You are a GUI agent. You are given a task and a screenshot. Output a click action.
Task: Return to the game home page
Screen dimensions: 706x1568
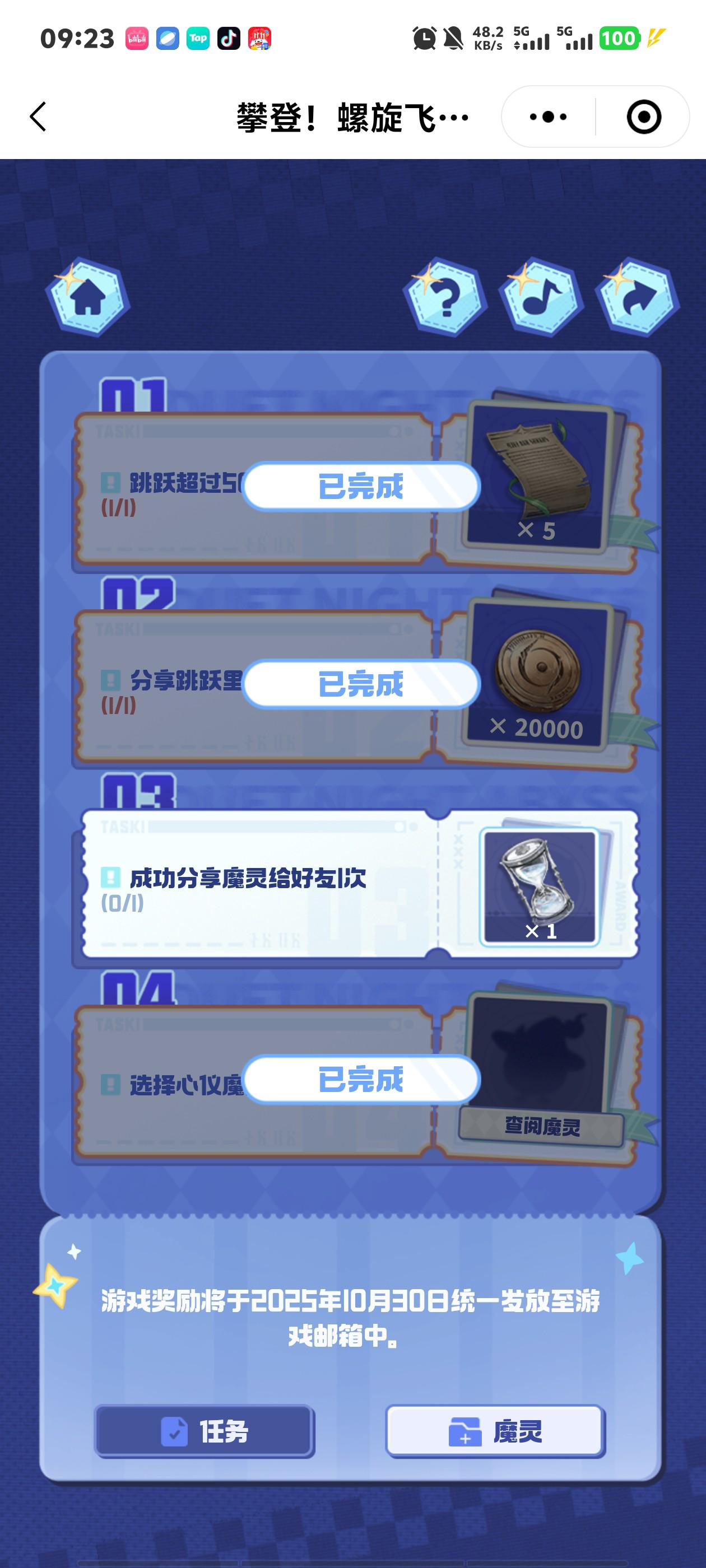(x=87, y=297)
